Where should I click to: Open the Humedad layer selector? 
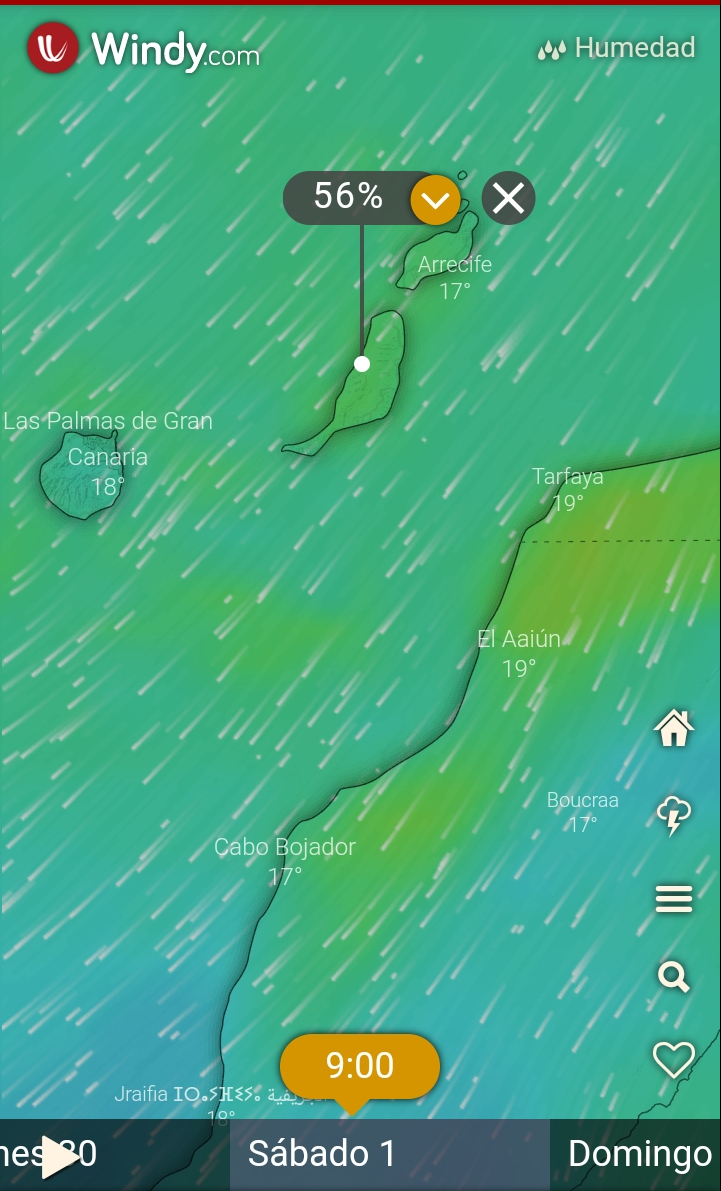[616, 48]
